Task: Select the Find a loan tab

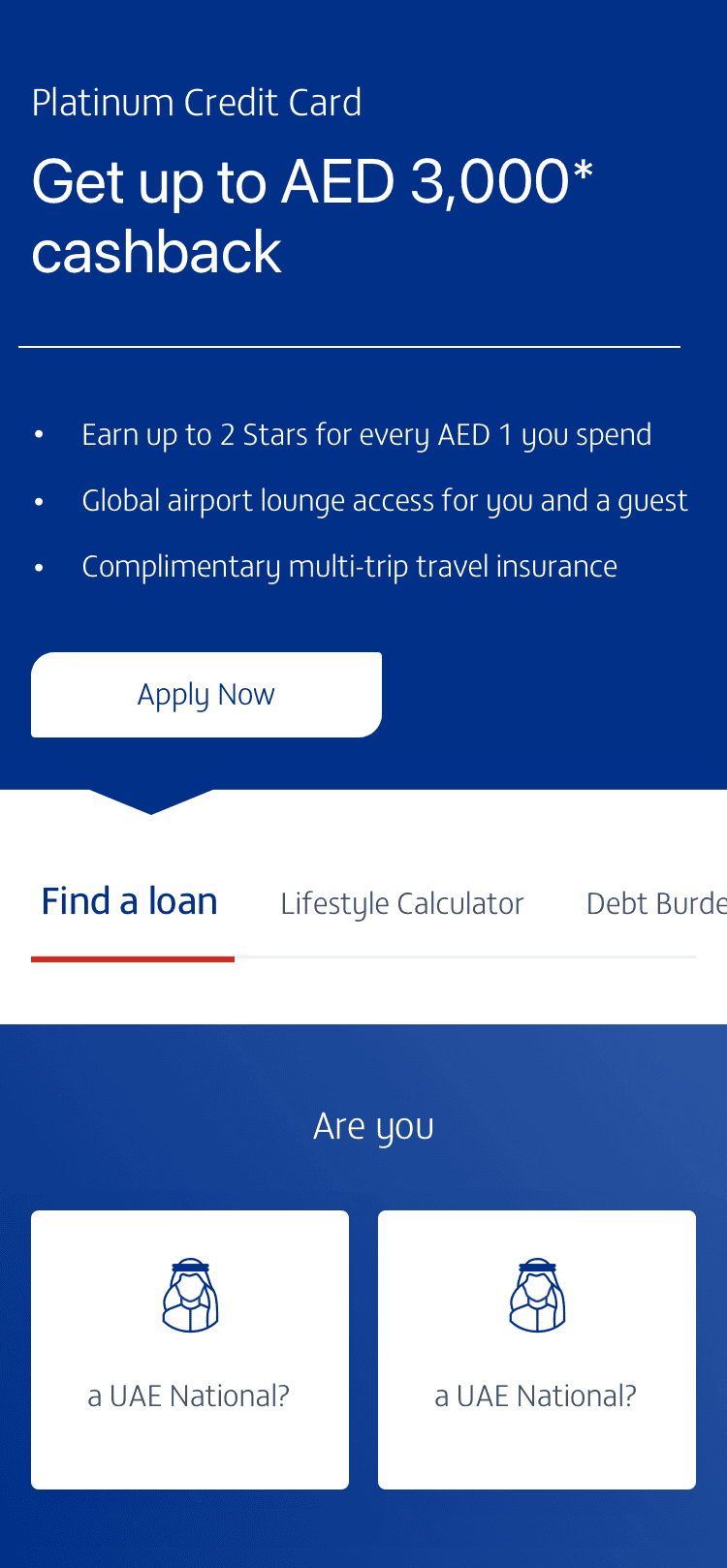Action: (x=130, y=902)
